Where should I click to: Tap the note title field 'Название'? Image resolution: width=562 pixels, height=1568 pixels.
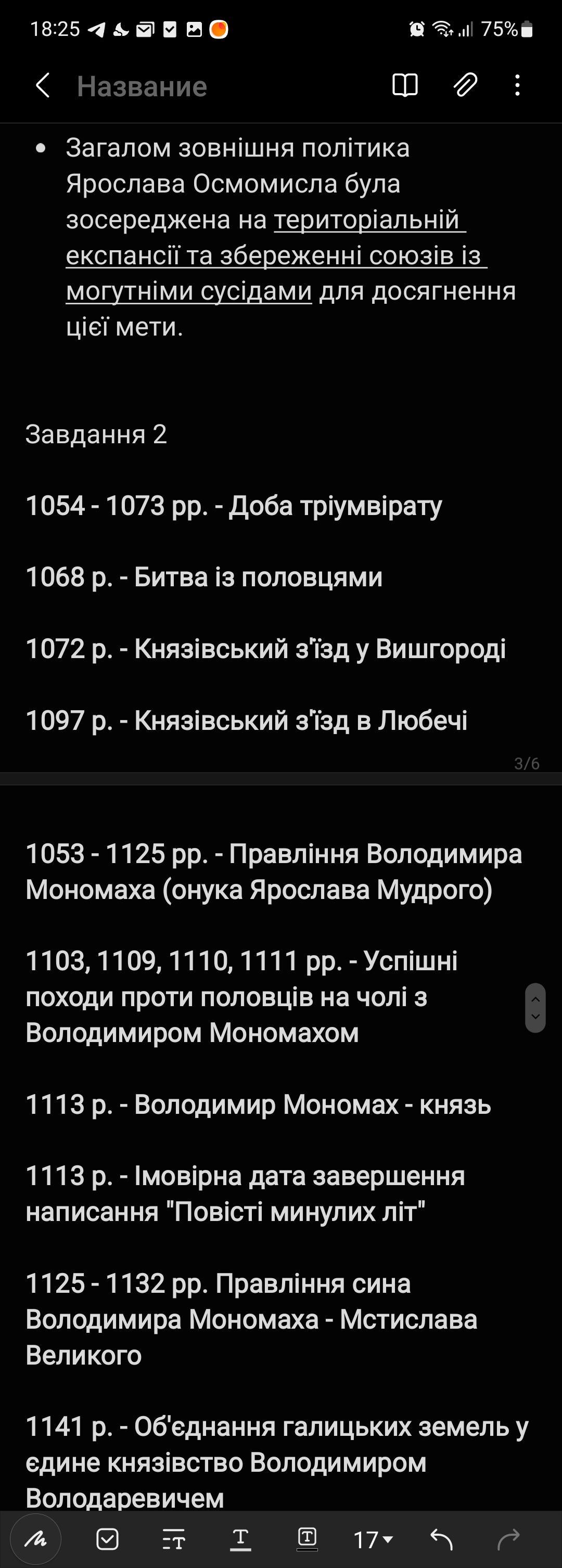point(142,86)
